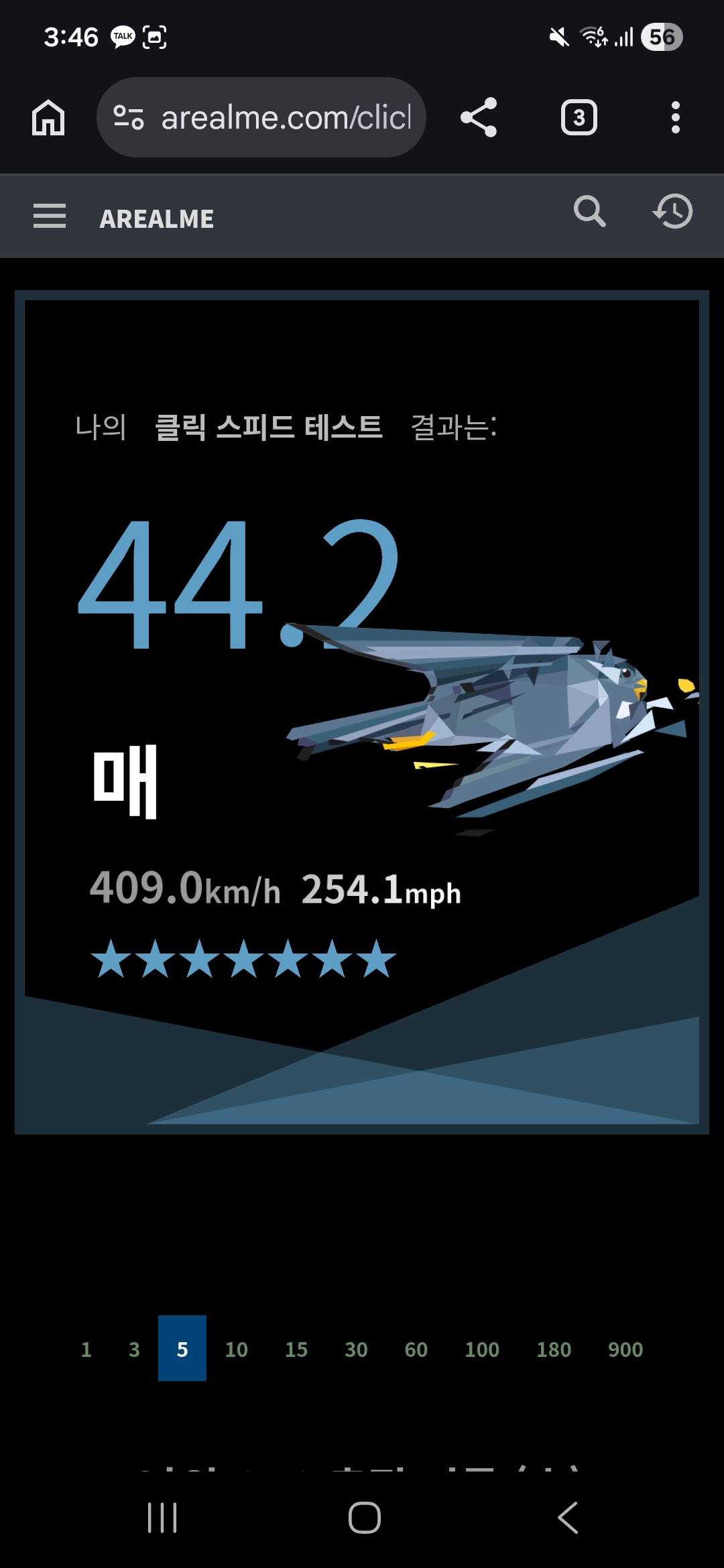Go to the AREALME home link
724x1568 pixels.
(x=157, y=219)
